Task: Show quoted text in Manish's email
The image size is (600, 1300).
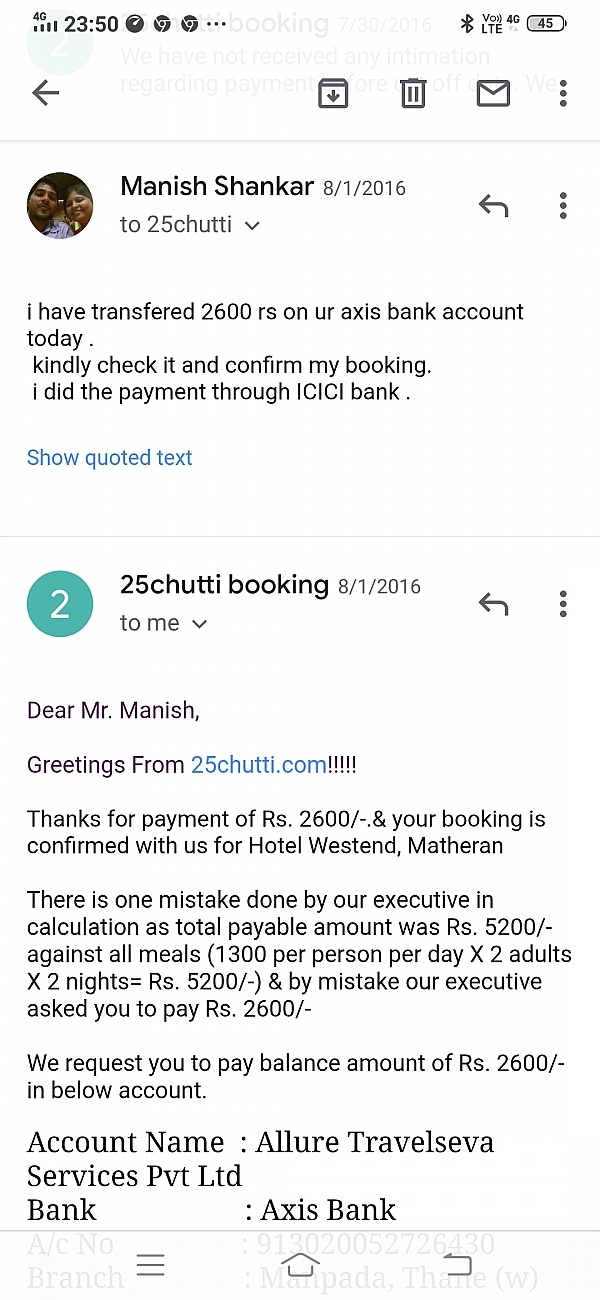Action: click(110, 458)
